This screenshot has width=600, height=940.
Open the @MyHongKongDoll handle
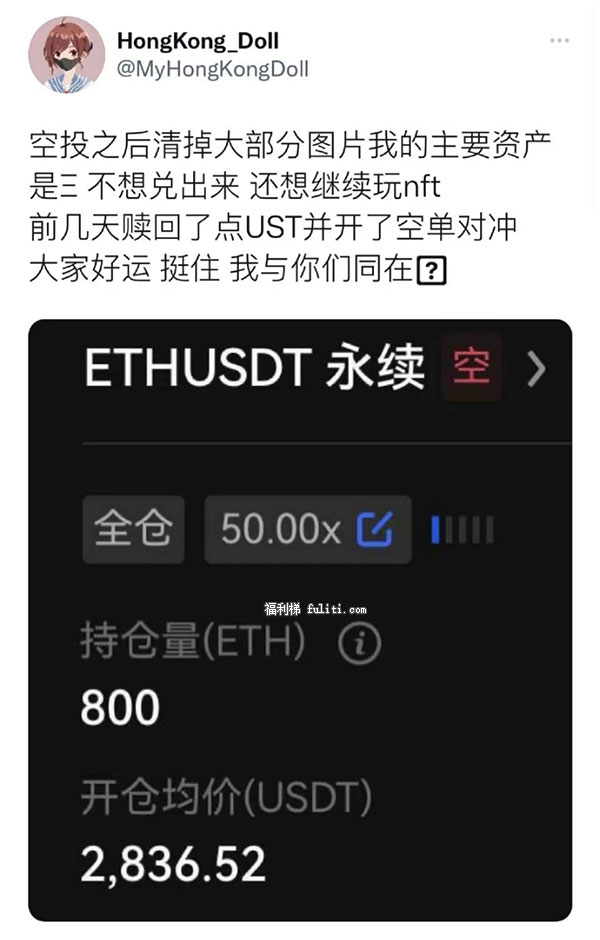point(212,69)
